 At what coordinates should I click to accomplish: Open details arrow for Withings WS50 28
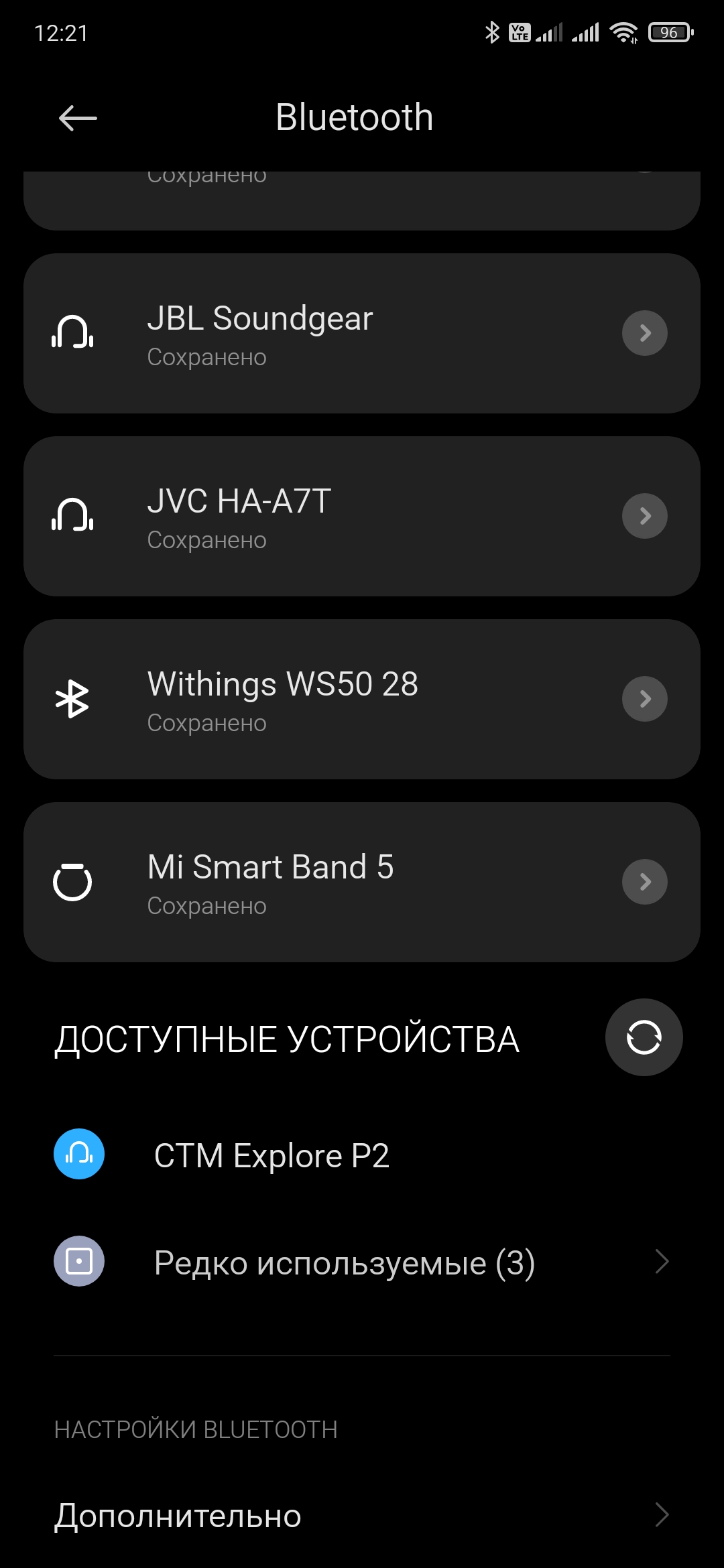pos(644,699)
